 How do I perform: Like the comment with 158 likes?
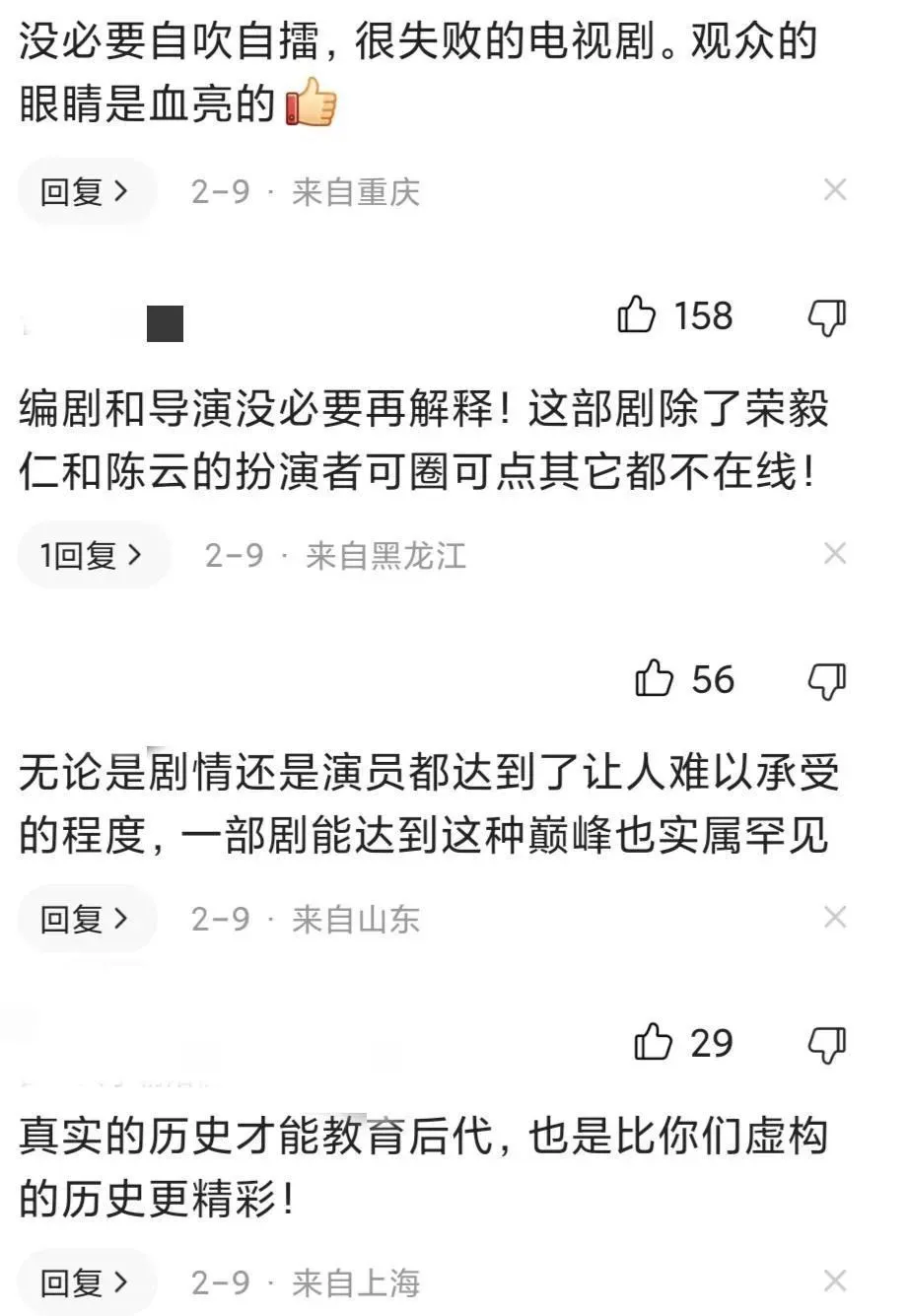(637, 316)
